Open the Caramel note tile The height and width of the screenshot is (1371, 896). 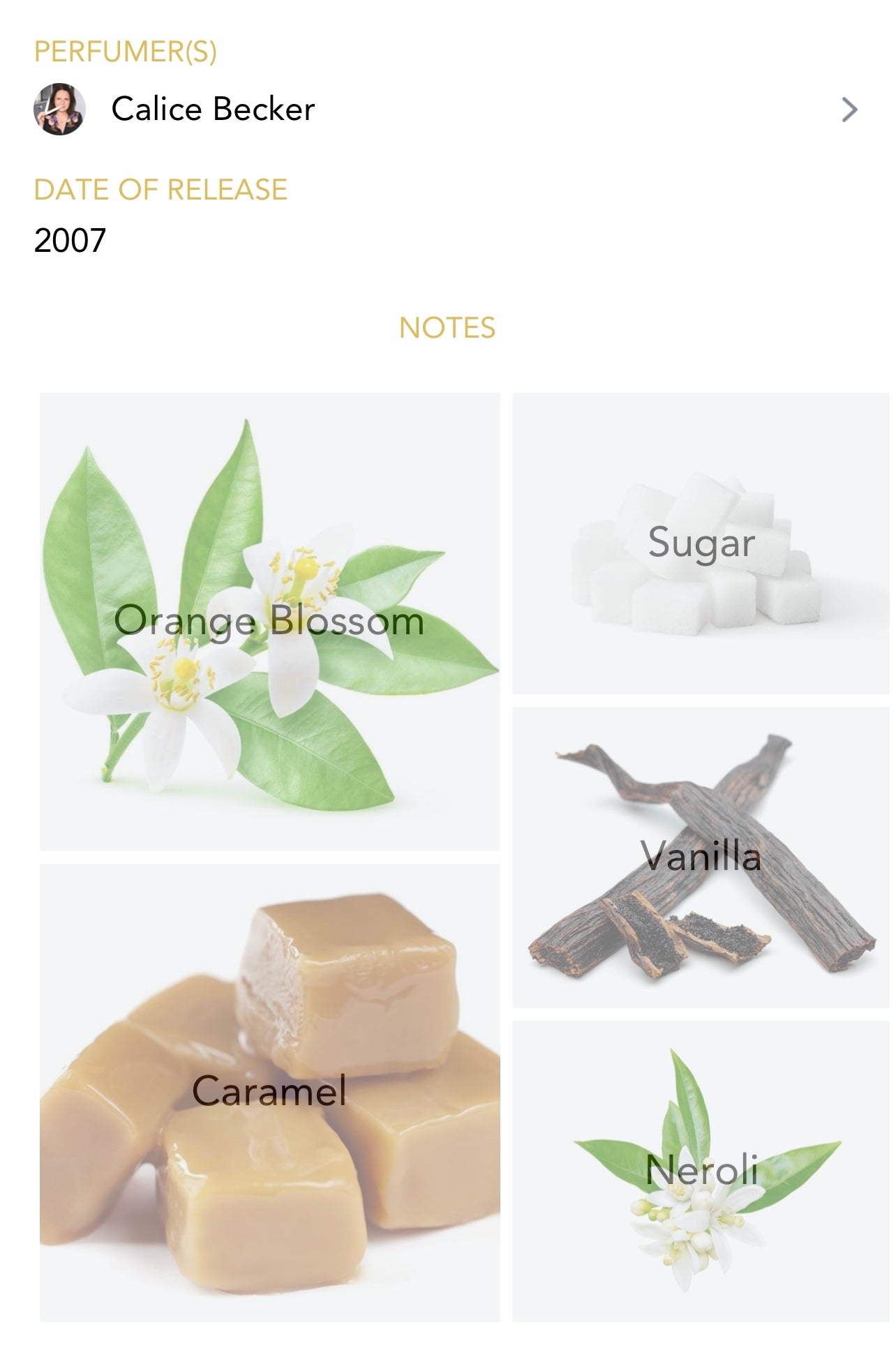click(269, 1092)
